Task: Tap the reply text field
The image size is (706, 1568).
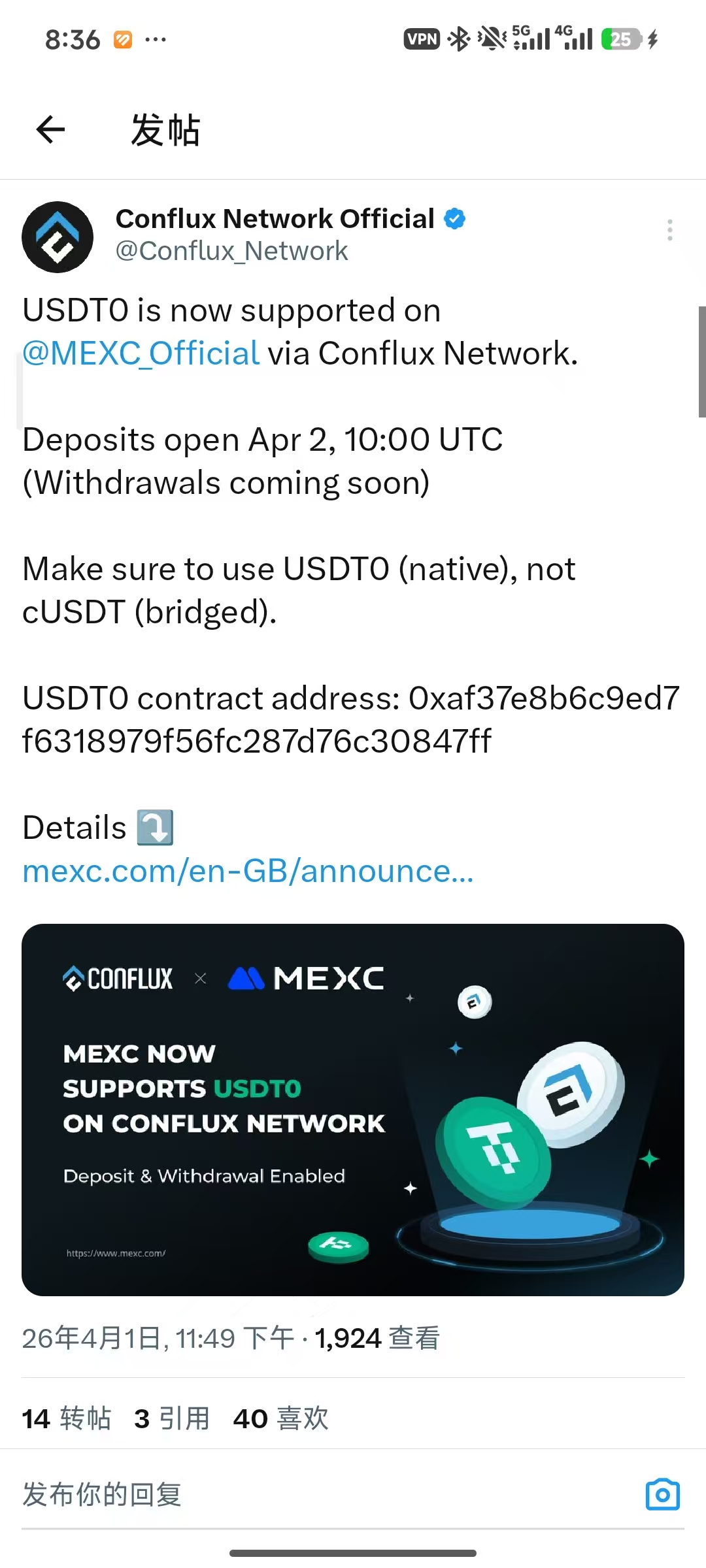Action: [261, 1494]
